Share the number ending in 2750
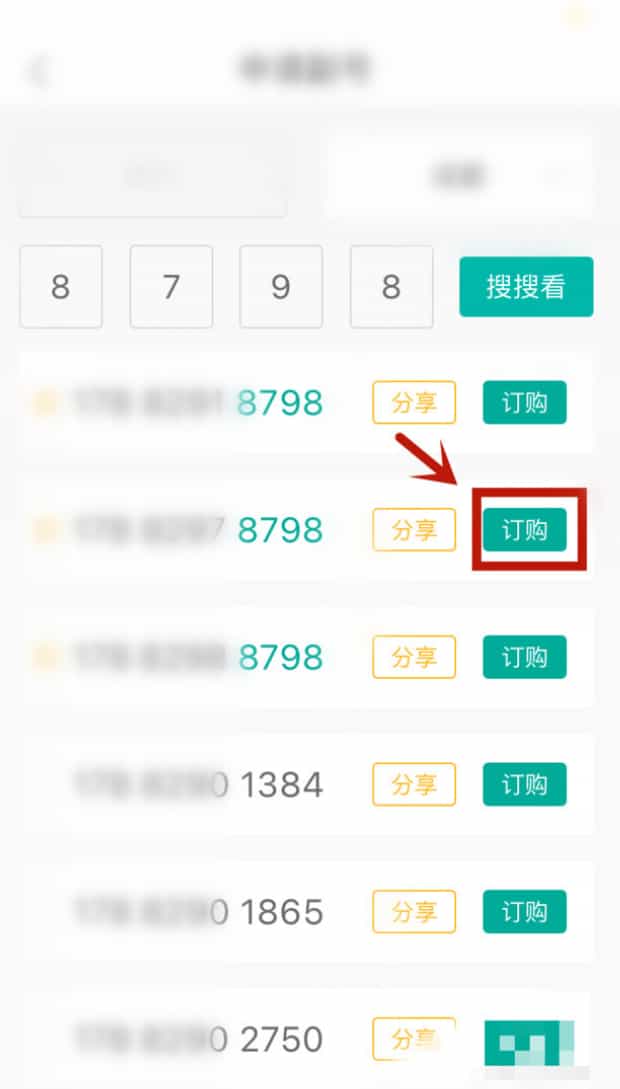 click(414, 1040)
